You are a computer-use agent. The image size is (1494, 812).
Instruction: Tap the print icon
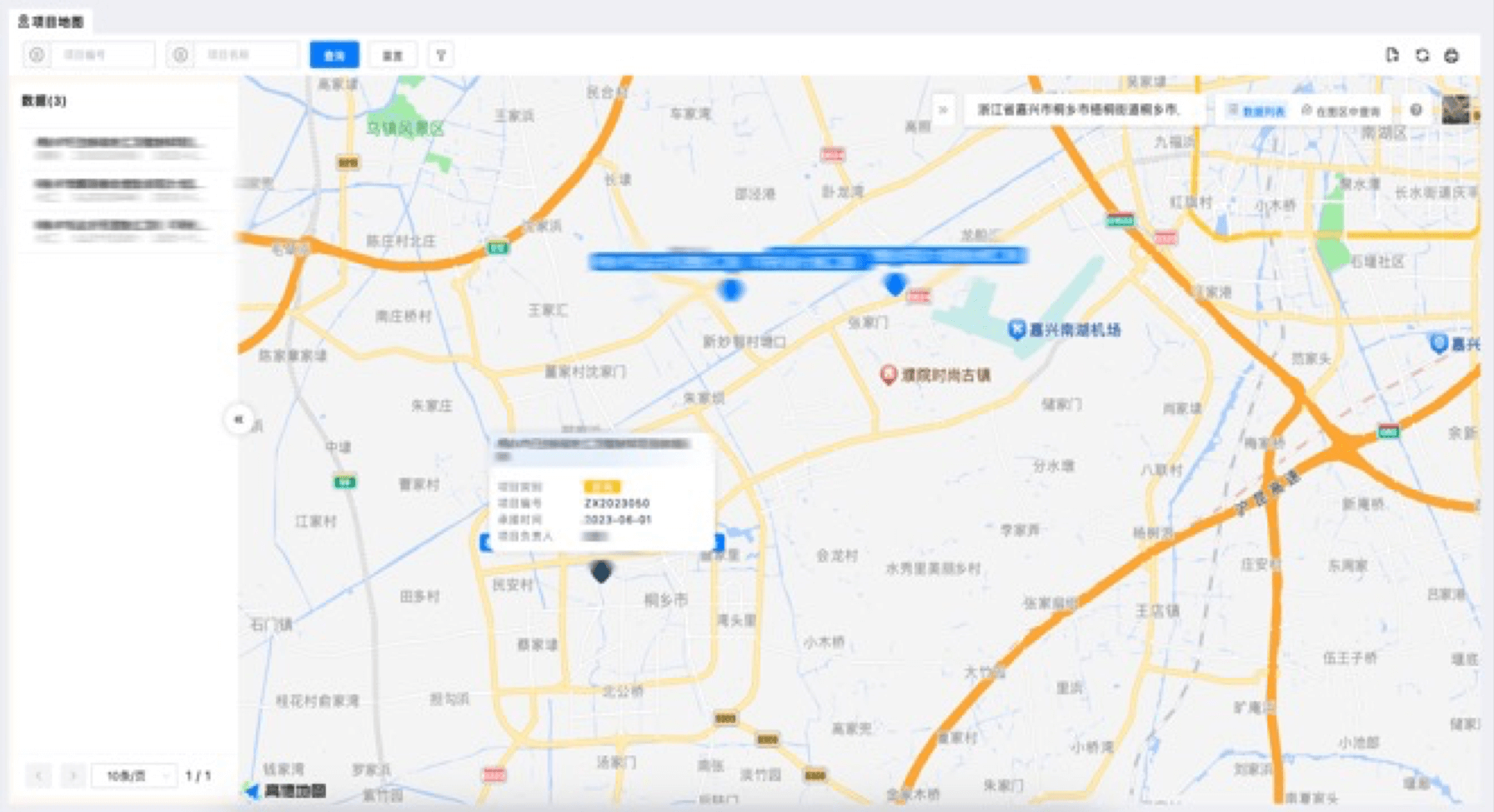tap(1451, 55)
